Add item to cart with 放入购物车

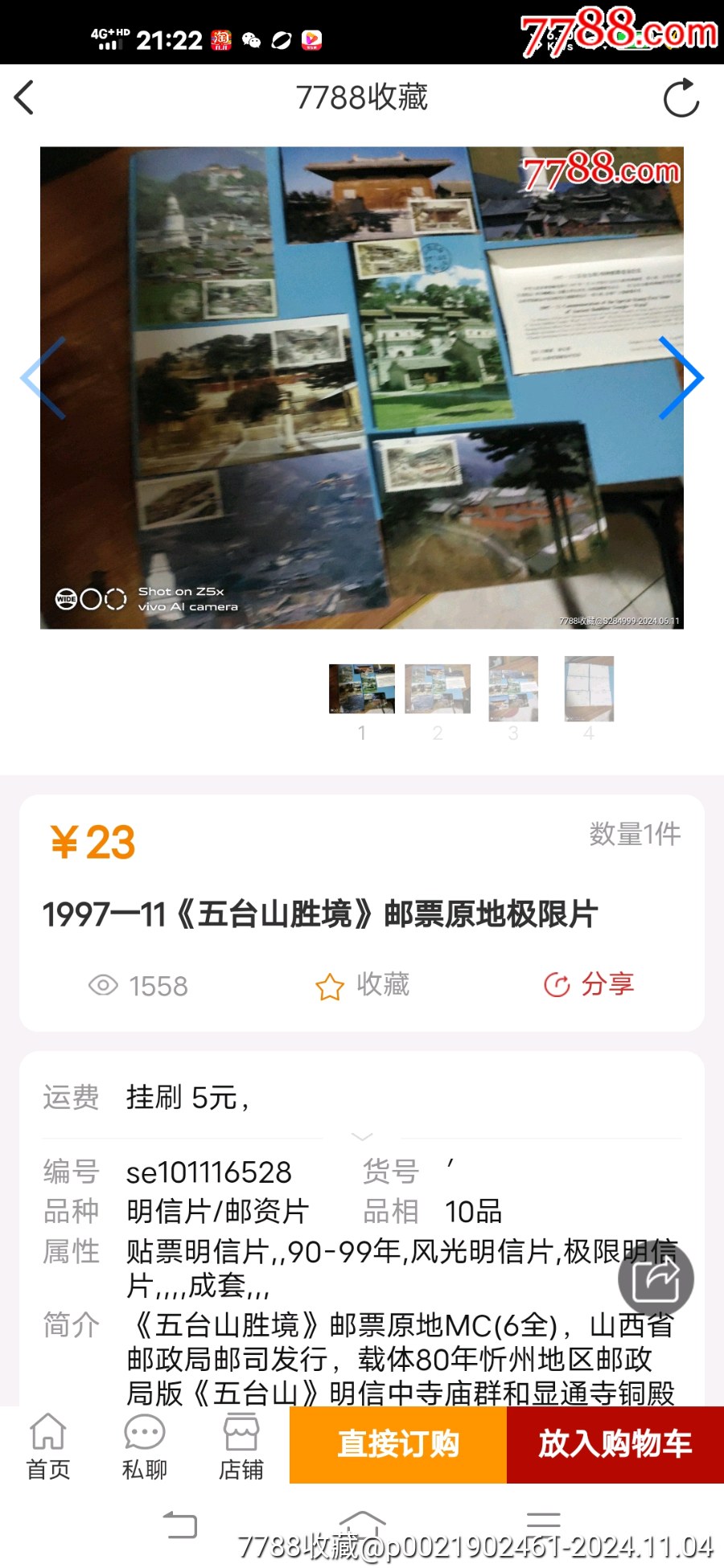[x=613, y=1445]
